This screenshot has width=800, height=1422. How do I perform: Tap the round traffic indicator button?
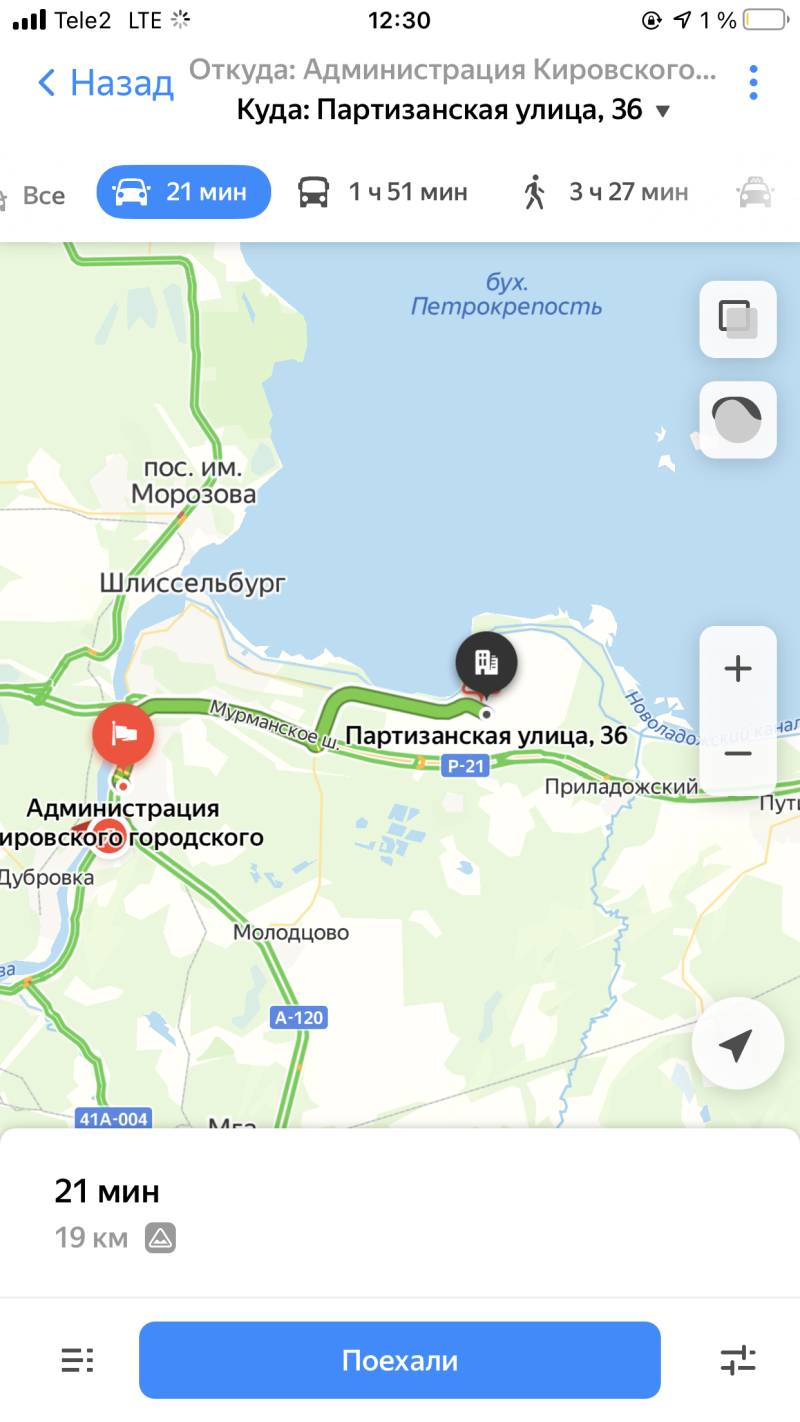(738, 420)
